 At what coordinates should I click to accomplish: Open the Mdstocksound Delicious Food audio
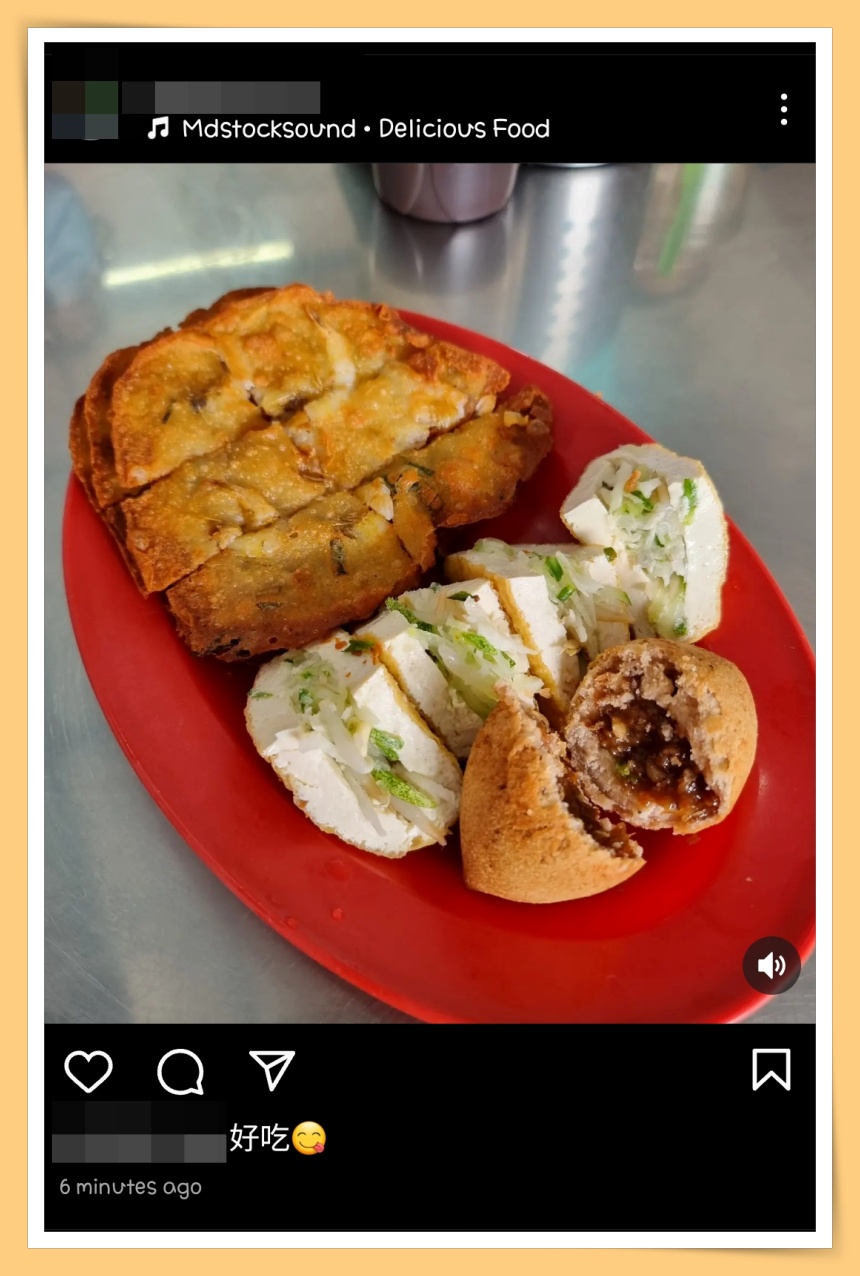coord(364,128)
